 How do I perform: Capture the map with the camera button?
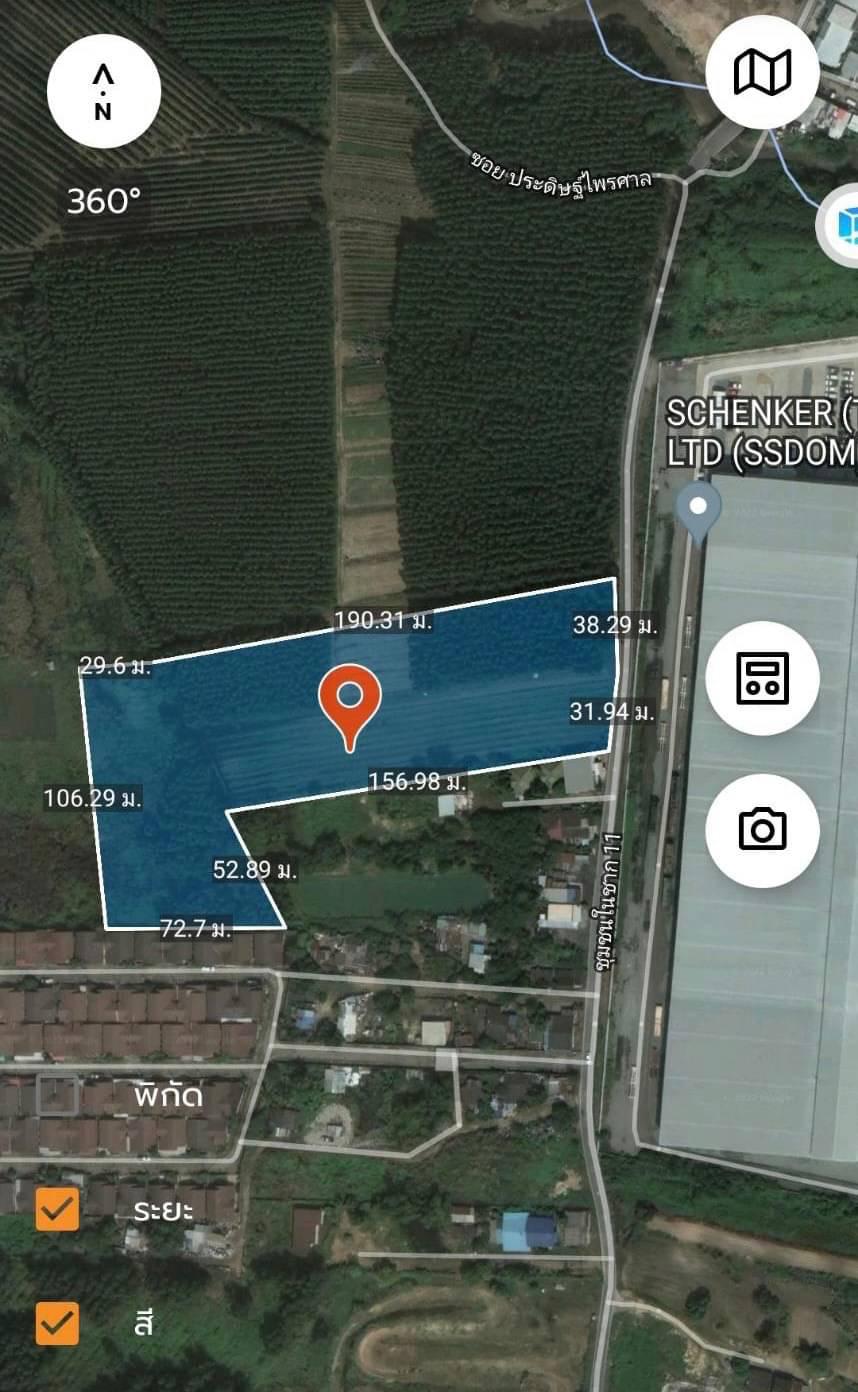point(762,830)
